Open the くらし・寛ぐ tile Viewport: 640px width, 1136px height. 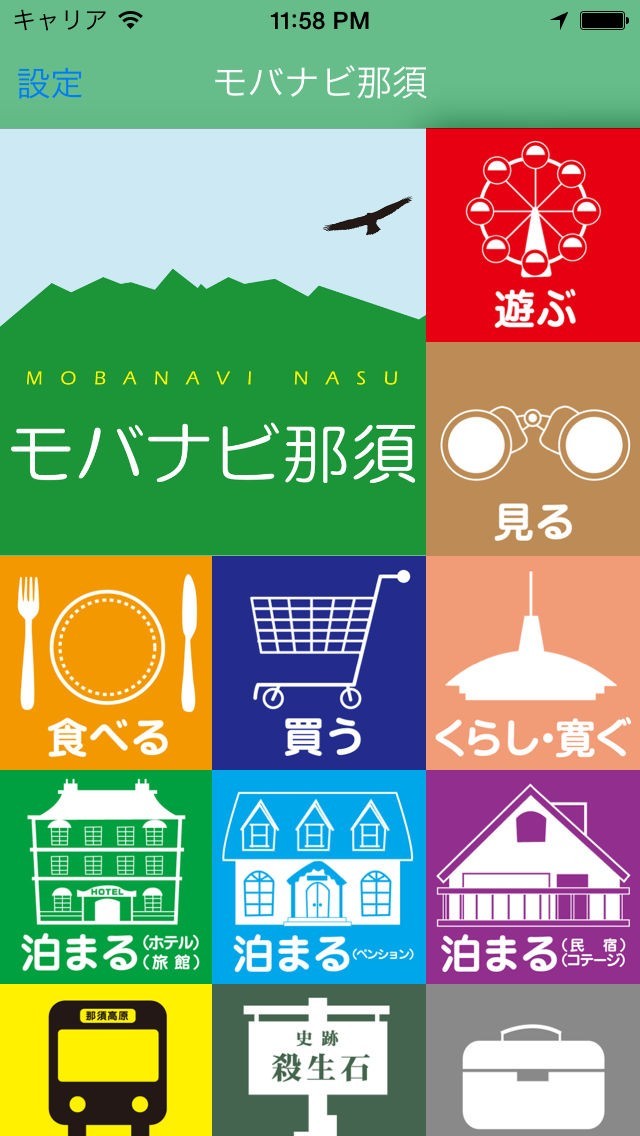point(533,664)
